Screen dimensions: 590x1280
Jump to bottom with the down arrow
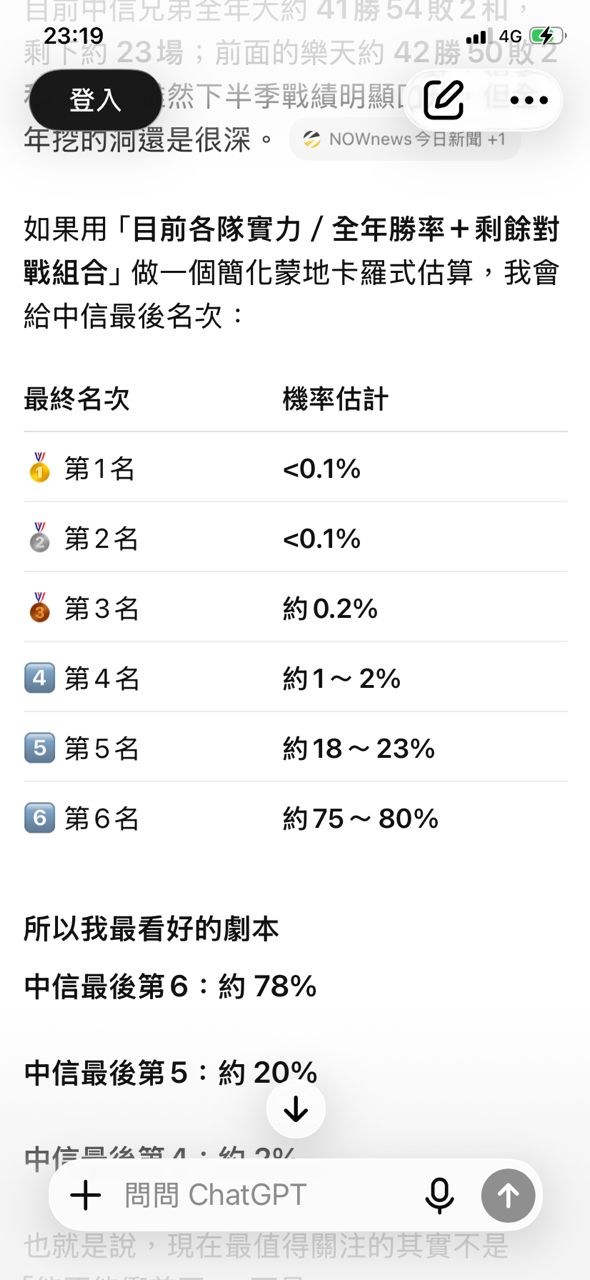coord(296,1110)
